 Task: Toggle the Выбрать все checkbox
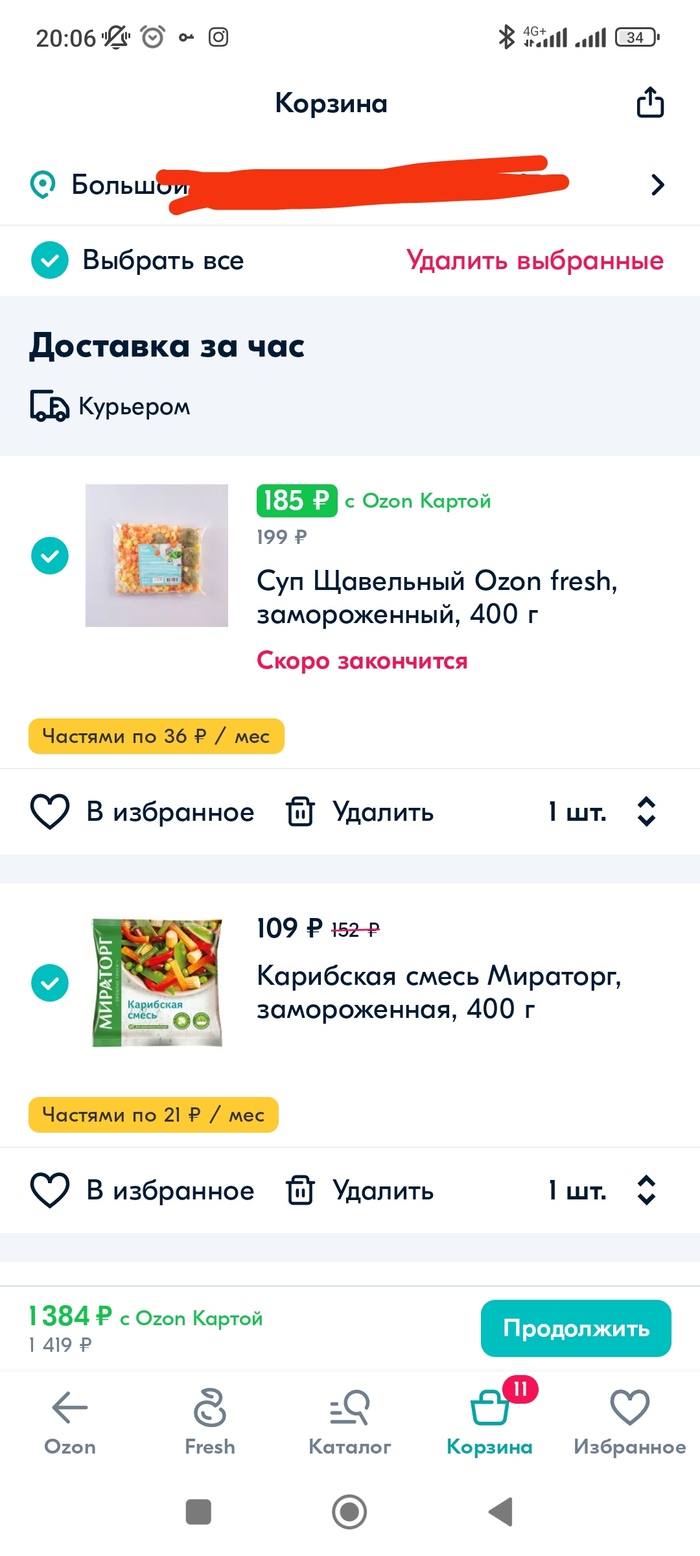49,261
